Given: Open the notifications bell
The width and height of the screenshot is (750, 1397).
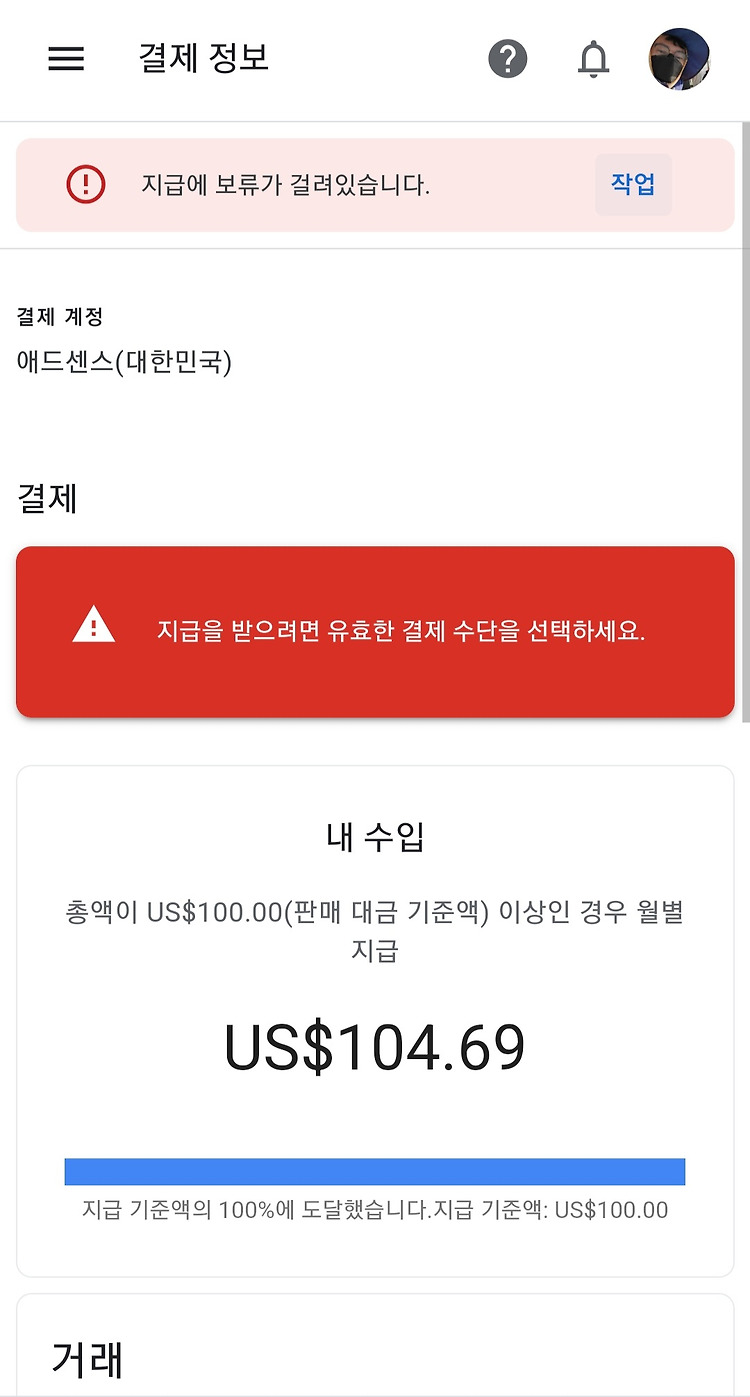Looking at the screenshot, I should pos(594,59).
